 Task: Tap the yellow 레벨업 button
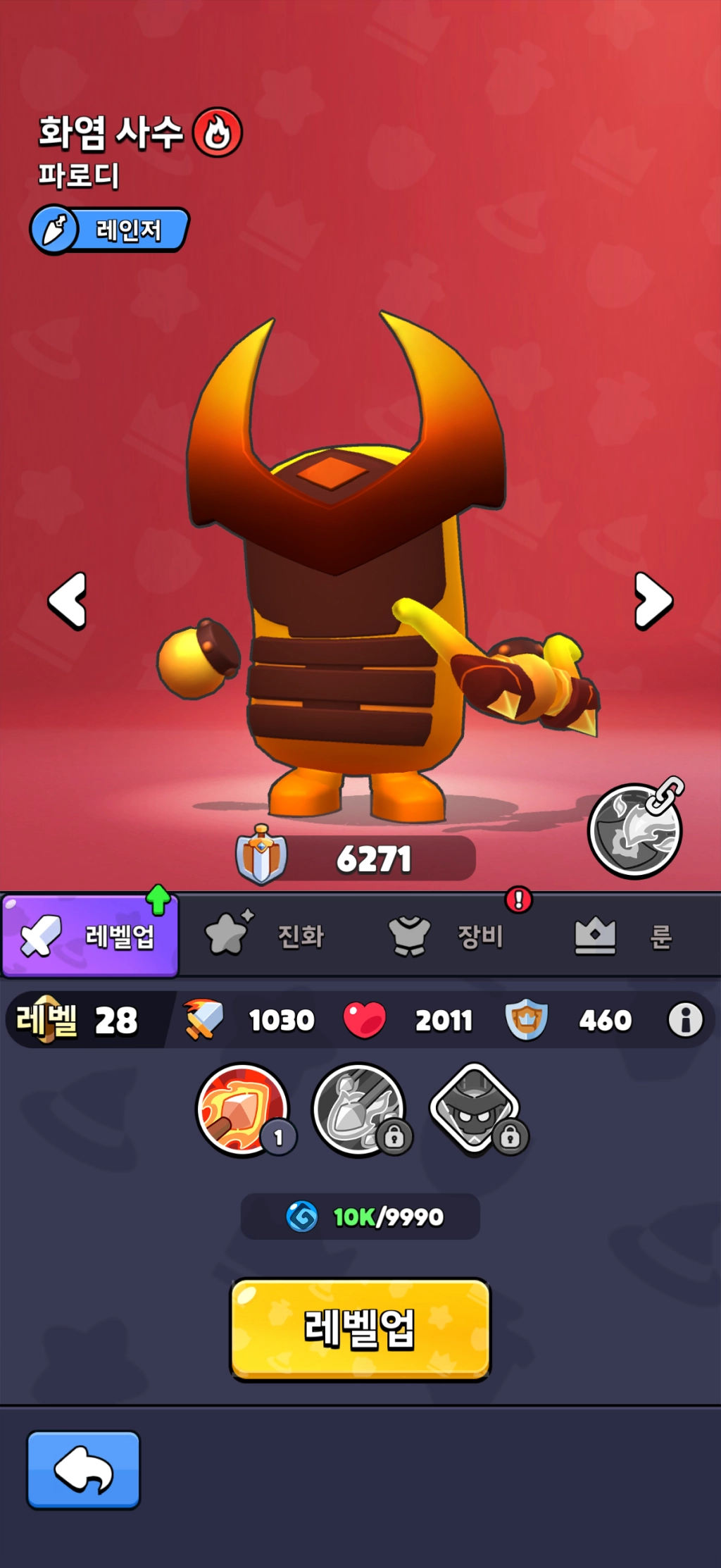point(360,1329)
